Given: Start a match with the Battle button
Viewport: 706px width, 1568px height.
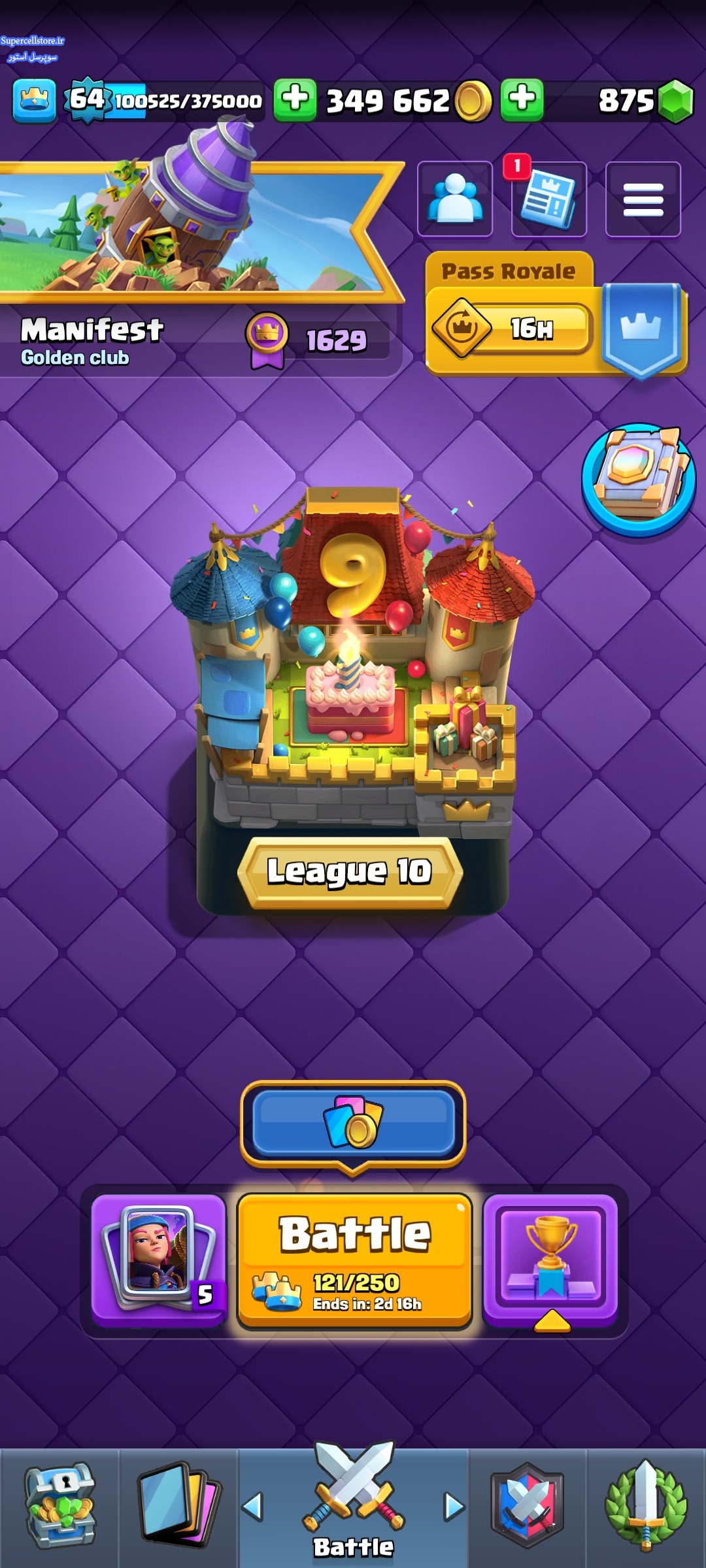Looking at the screenshot, I should 354,1260.
